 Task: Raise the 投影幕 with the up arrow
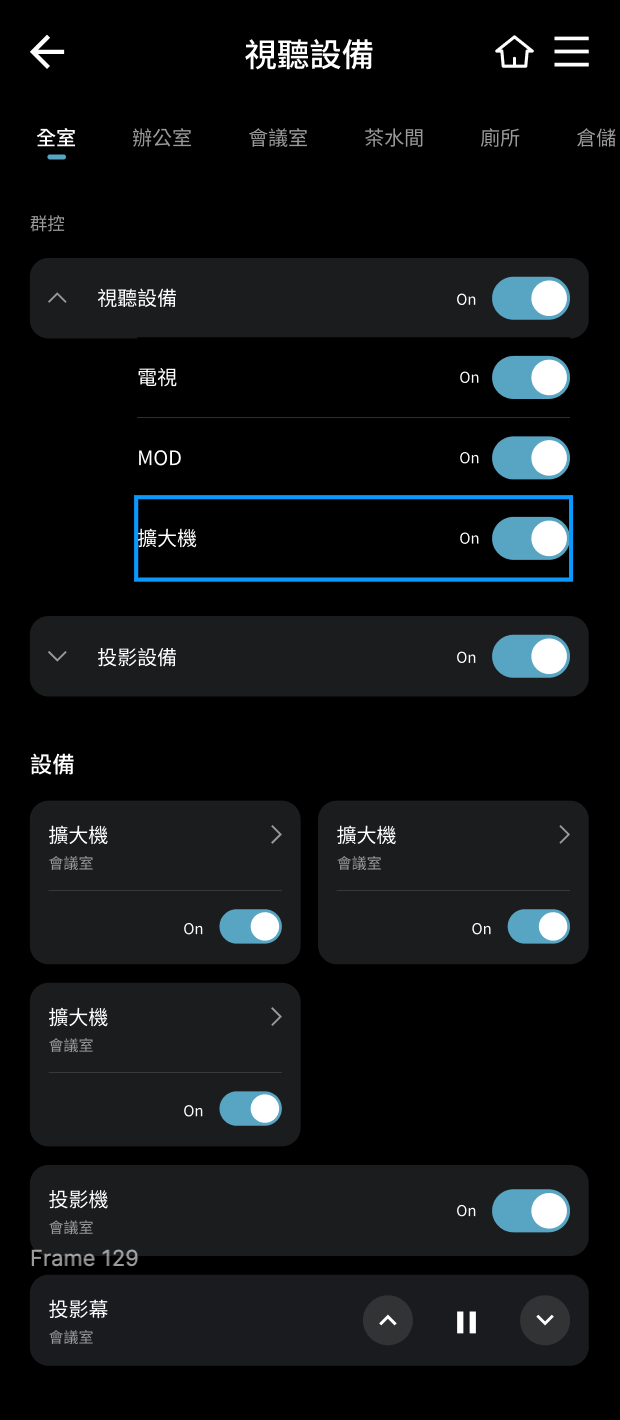tap(388, 1321)
